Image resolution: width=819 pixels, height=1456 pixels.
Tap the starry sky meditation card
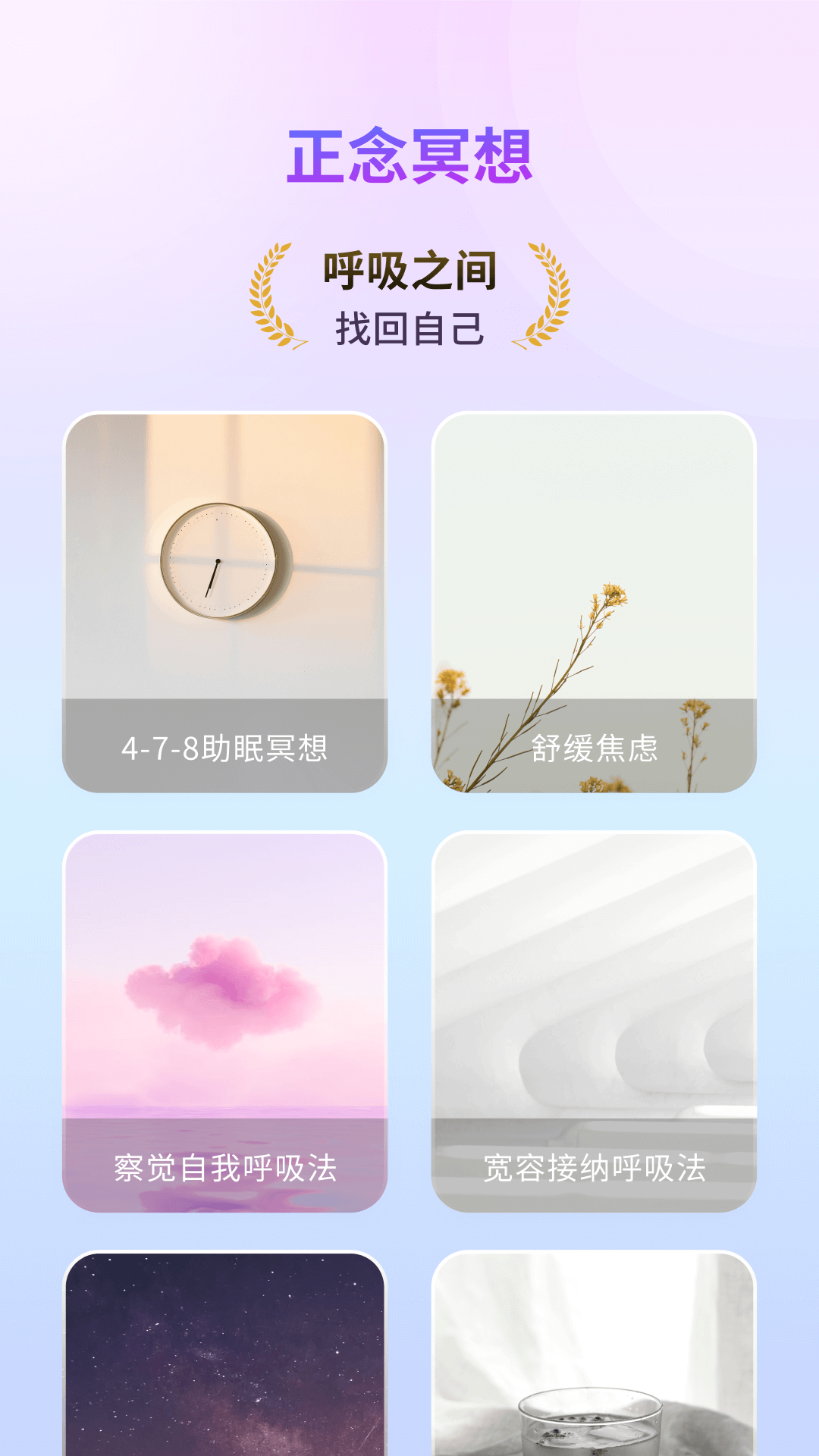tap(227, 1365)
